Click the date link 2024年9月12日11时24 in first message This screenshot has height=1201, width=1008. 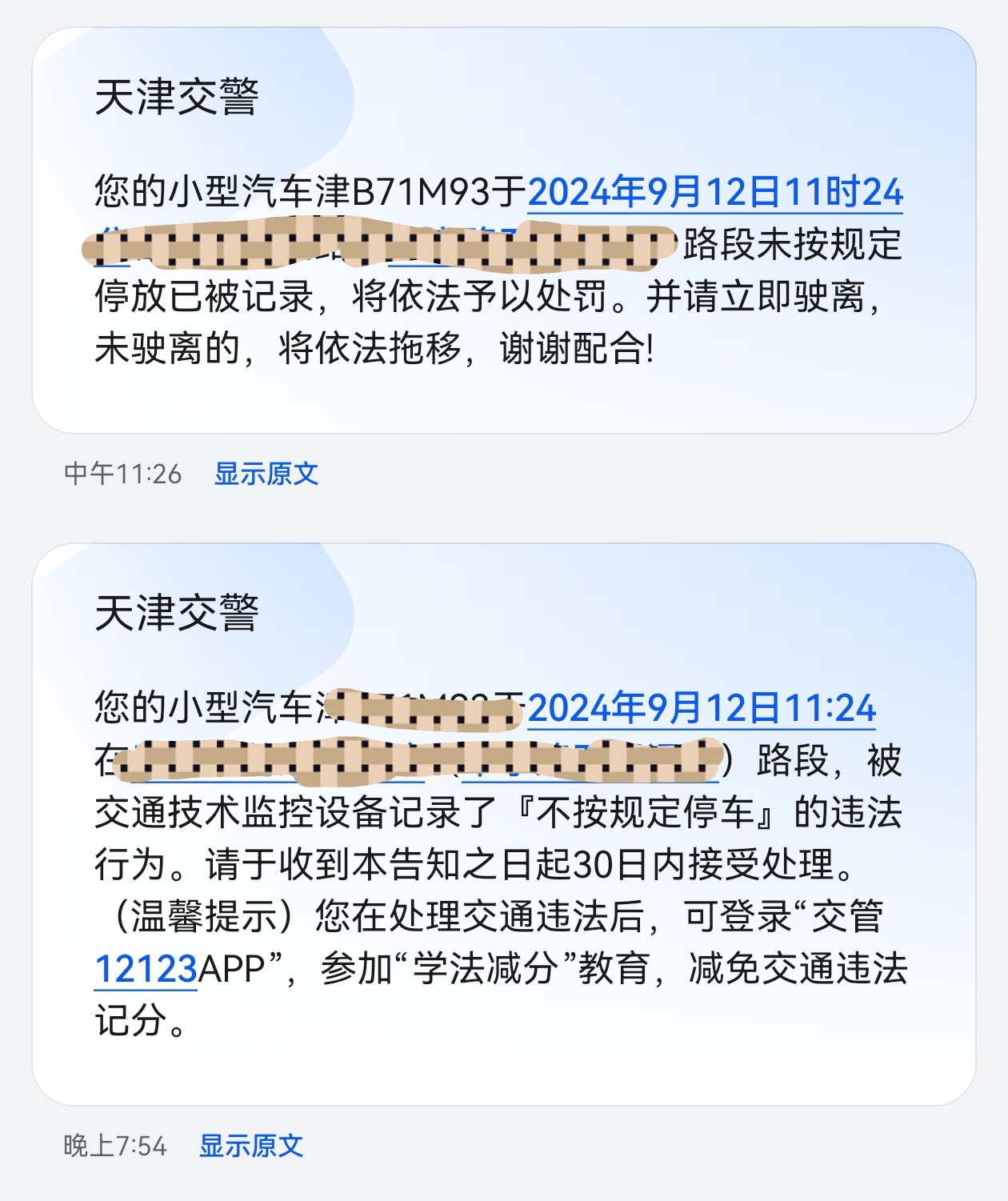[x=718, y=193]
